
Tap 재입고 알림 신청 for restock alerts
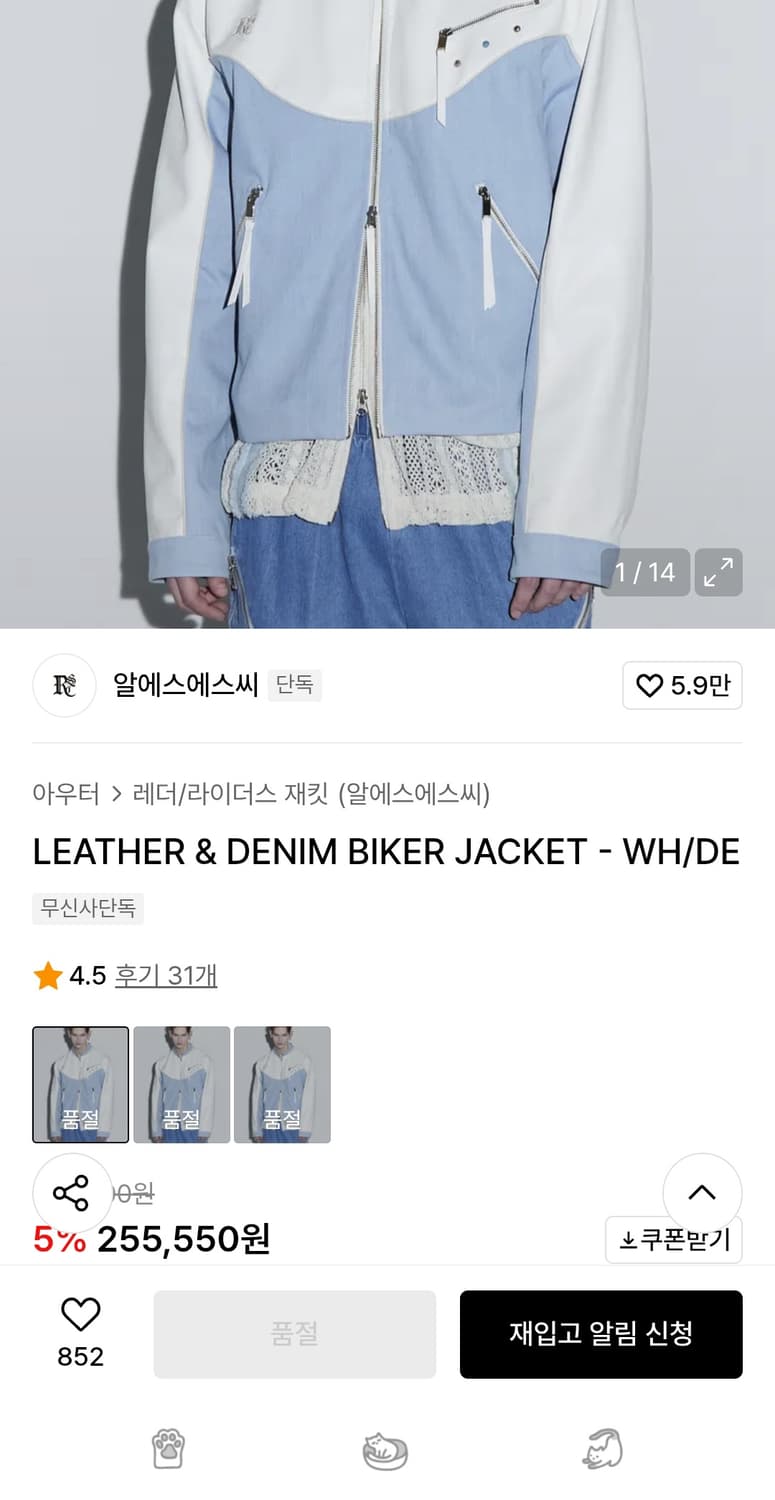(601, 1334)
